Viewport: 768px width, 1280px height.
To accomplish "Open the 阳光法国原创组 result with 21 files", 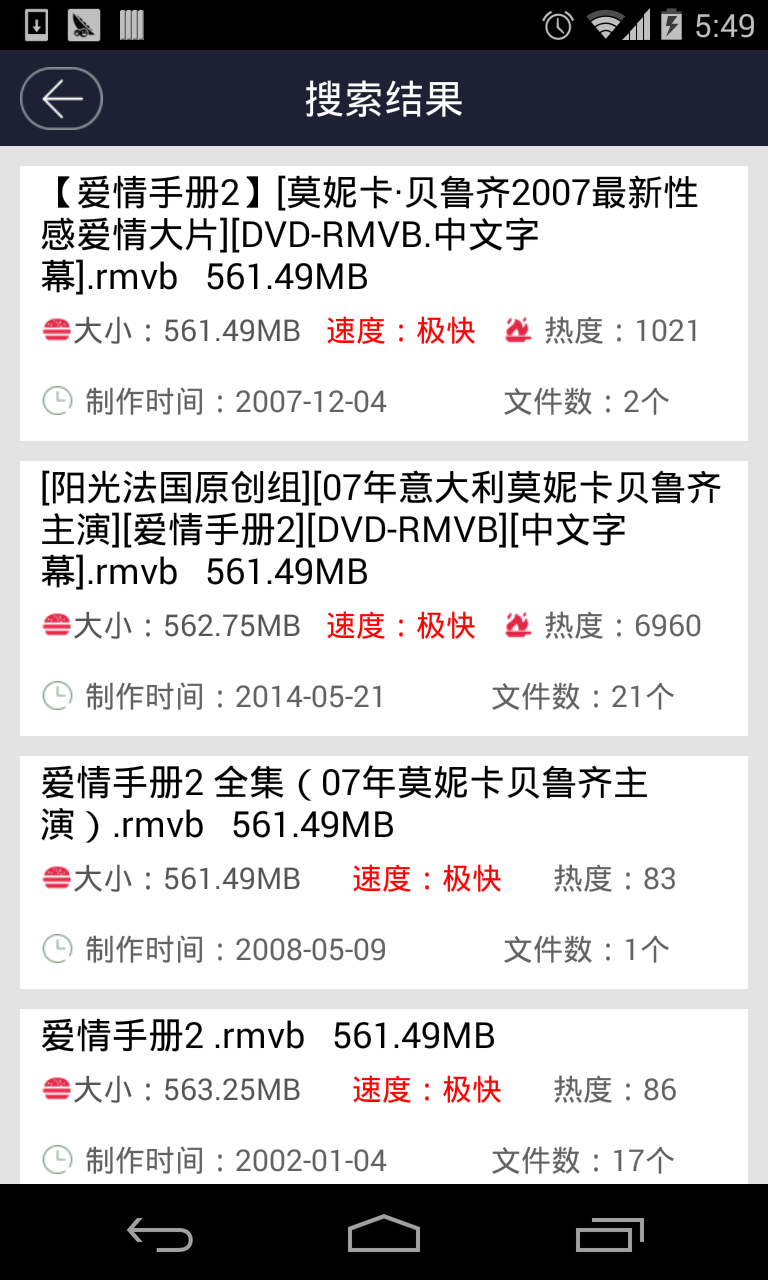I will (383, 598).
